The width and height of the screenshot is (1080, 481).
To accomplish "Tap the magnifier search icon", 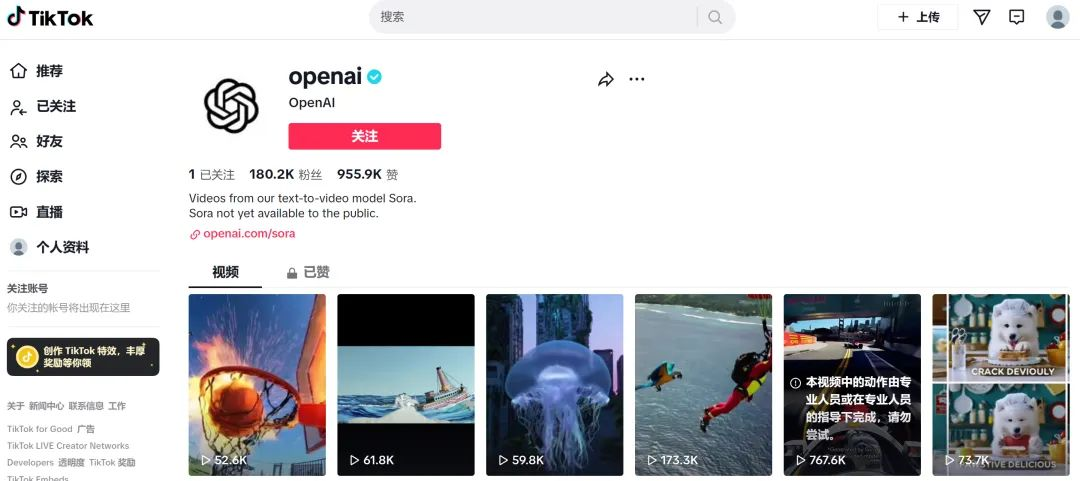I will tap(715, 17).
